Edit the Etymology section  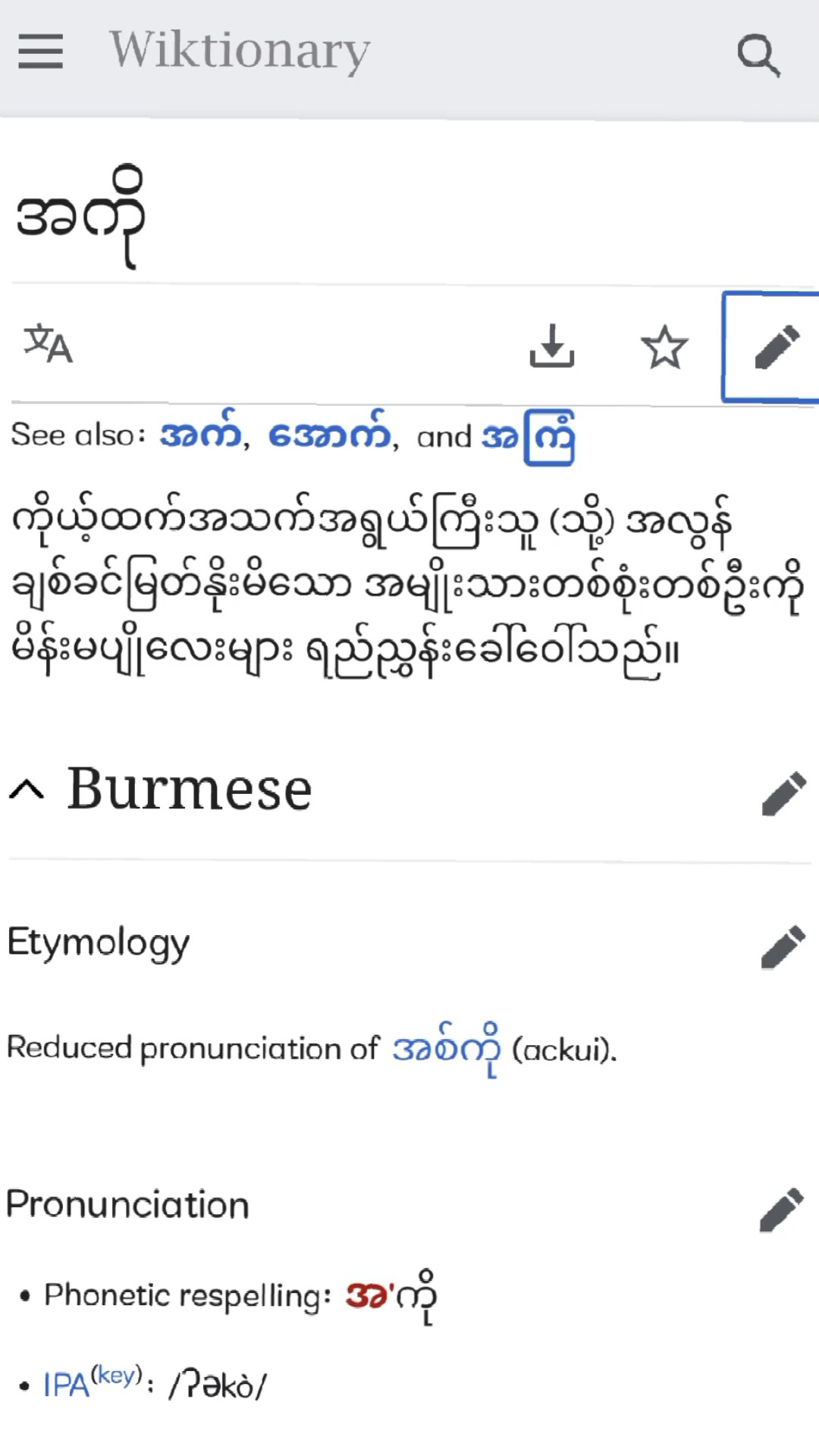[783, 946]
